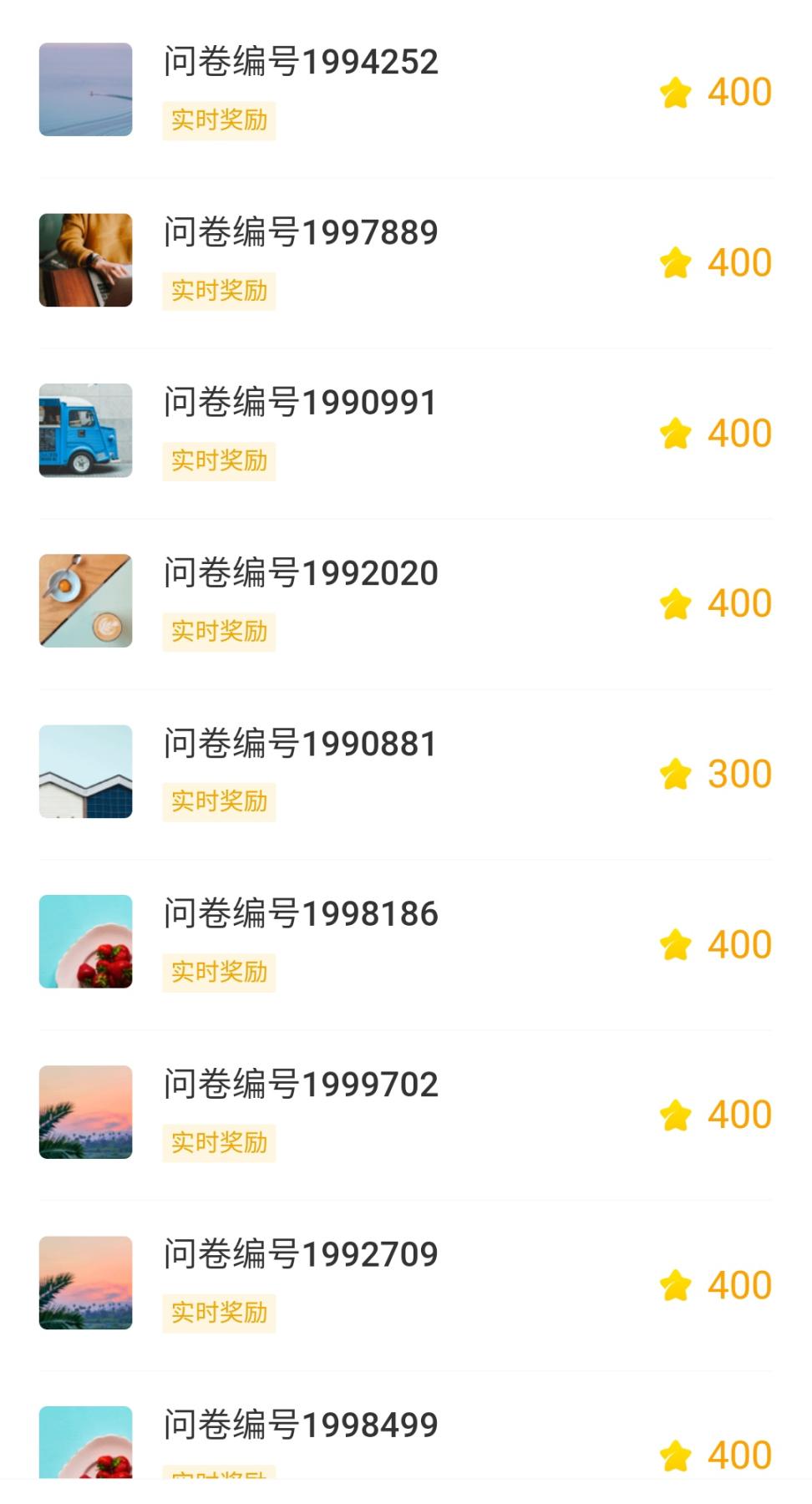This screenshot has width=812, height=1504.
Task: Open survey 问卷编号1994252
Action: [298, 63]
